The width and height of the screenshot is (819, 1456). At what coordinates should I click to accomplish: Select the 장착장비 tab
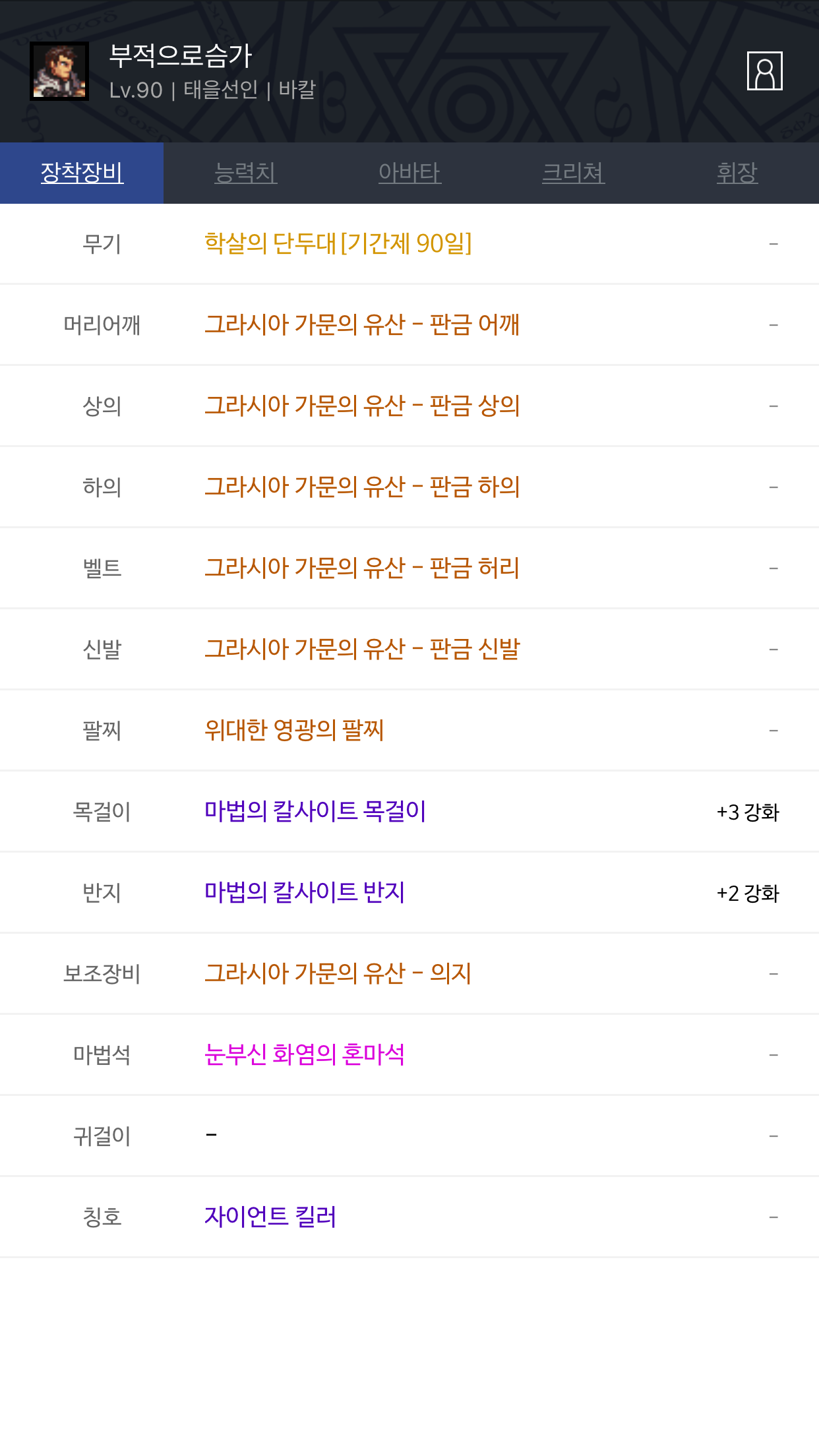click(x=82, y=173)
